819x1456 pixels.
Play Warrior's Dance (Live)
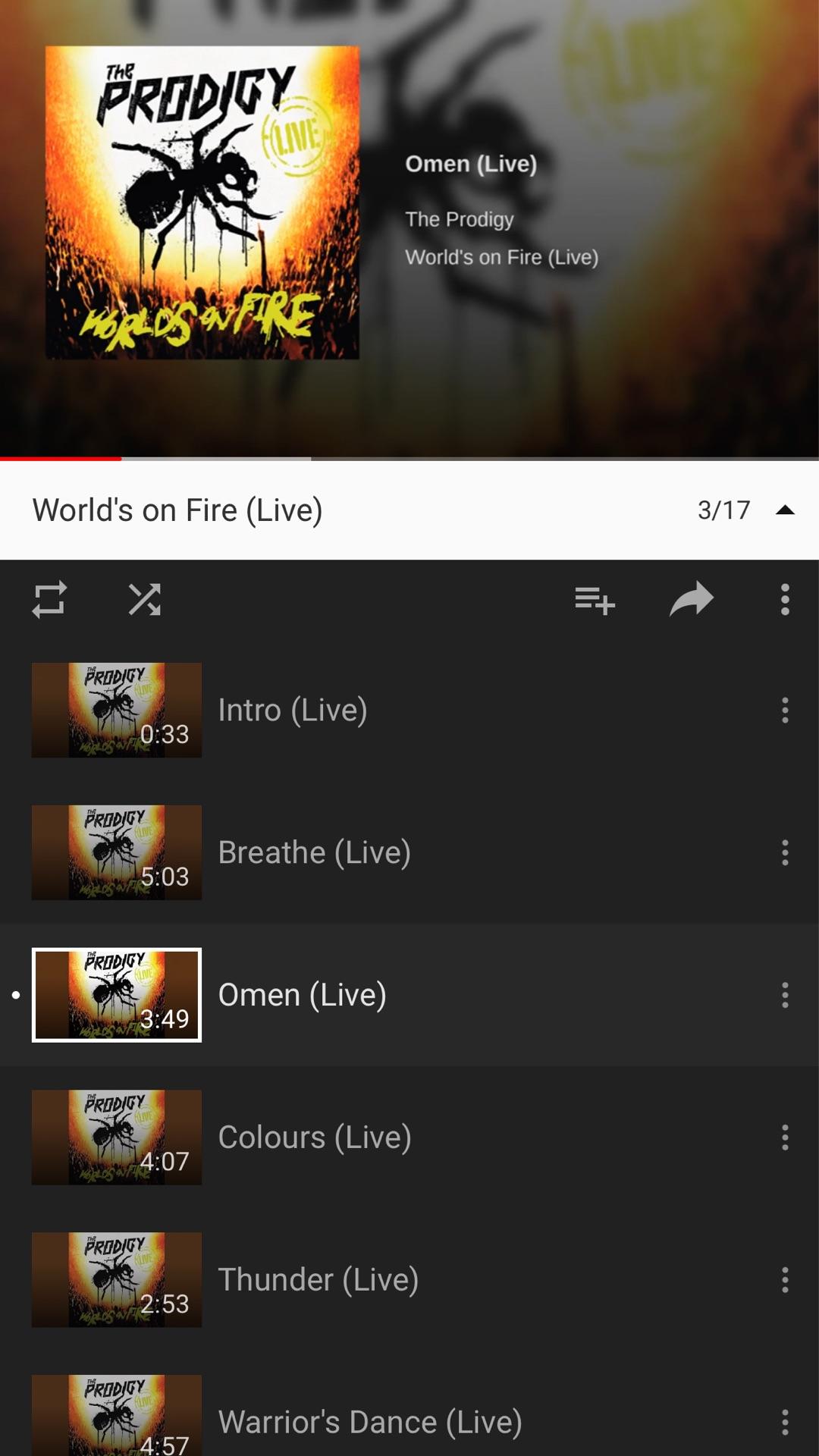(370, 1422)
